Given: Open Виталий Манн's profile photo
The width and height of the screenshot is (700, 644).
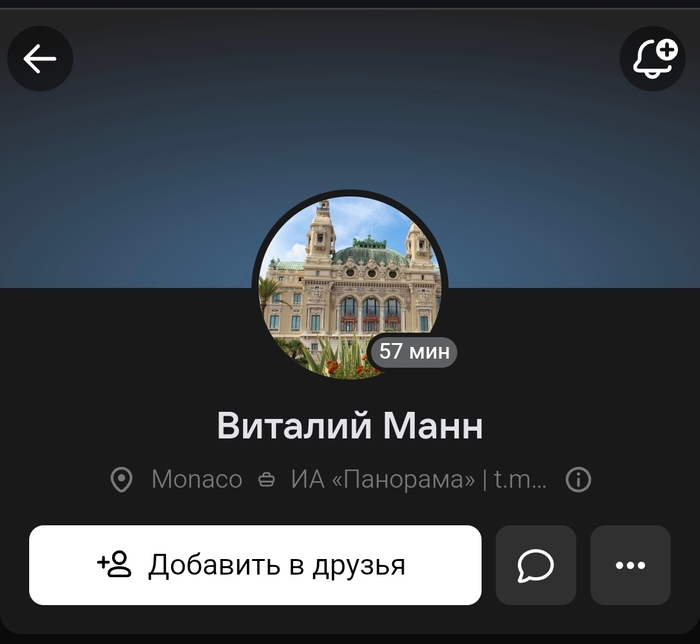Looking at the screenshot, I should pyautogui.click(x=349, y=287).
